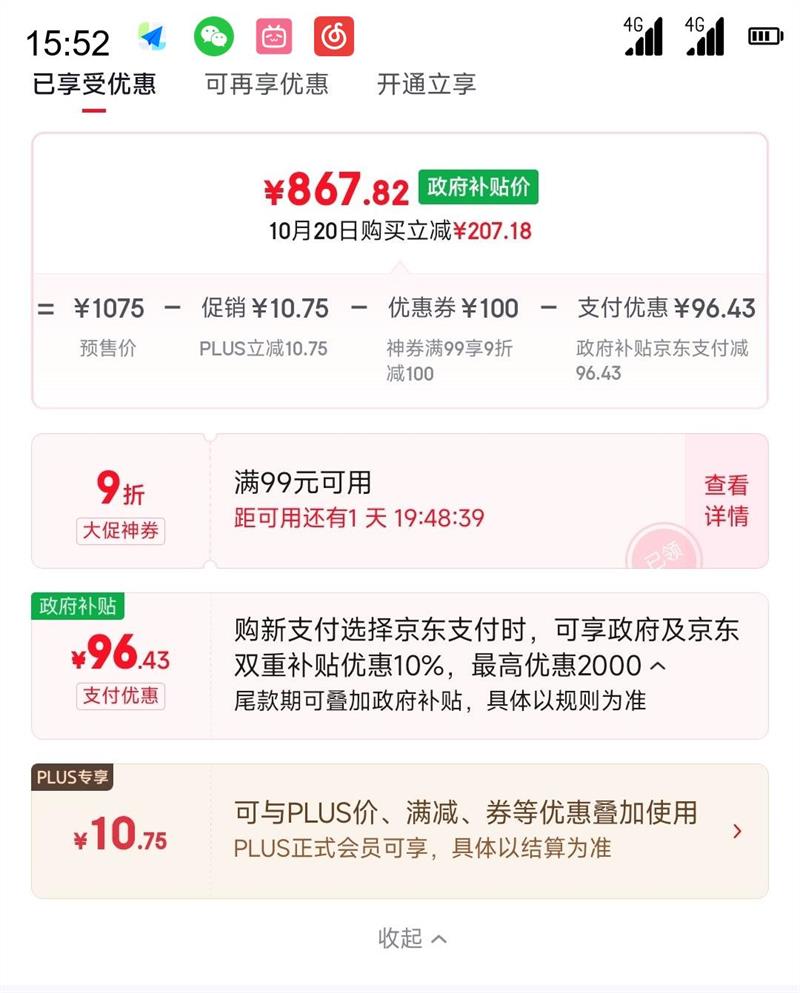Open the 开通立享 tab
The width and height of the screenshot is (800, 993).
pyautogui.click(x=426, y=84)
